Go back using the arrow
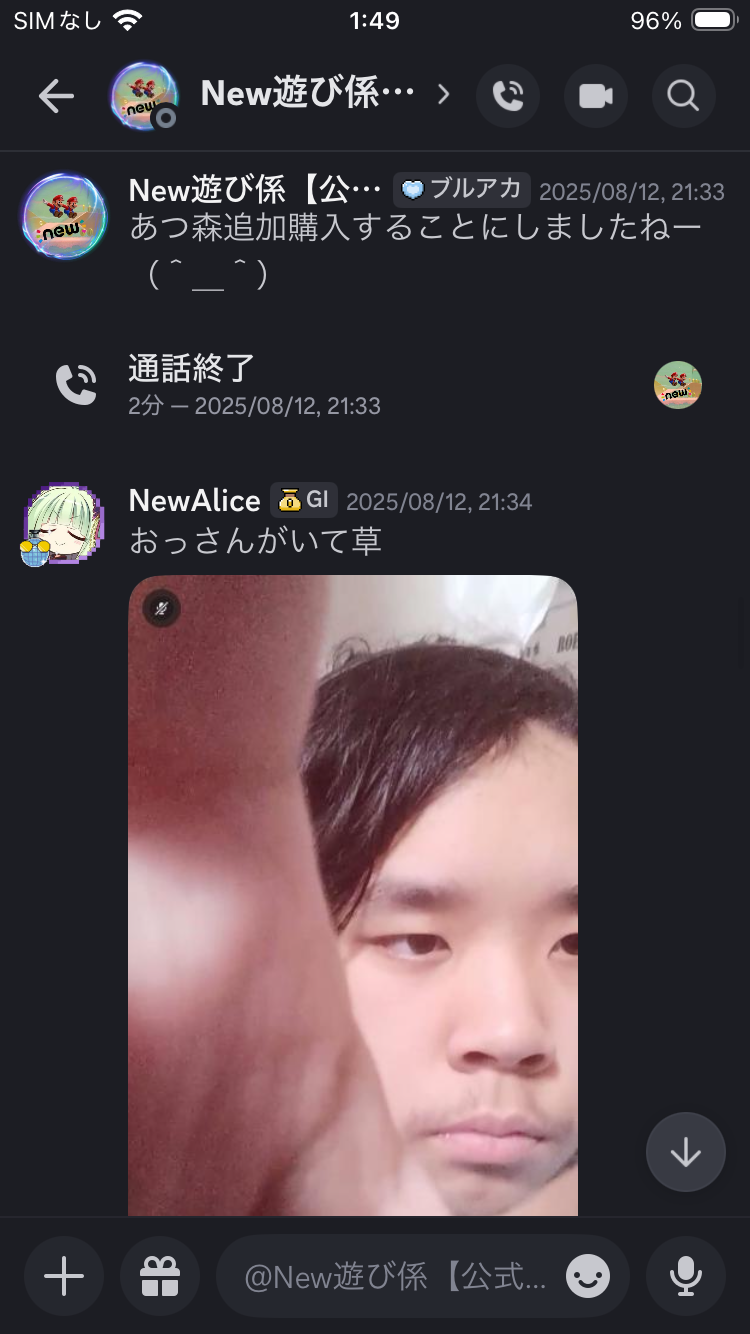 (x=56, y=96)
